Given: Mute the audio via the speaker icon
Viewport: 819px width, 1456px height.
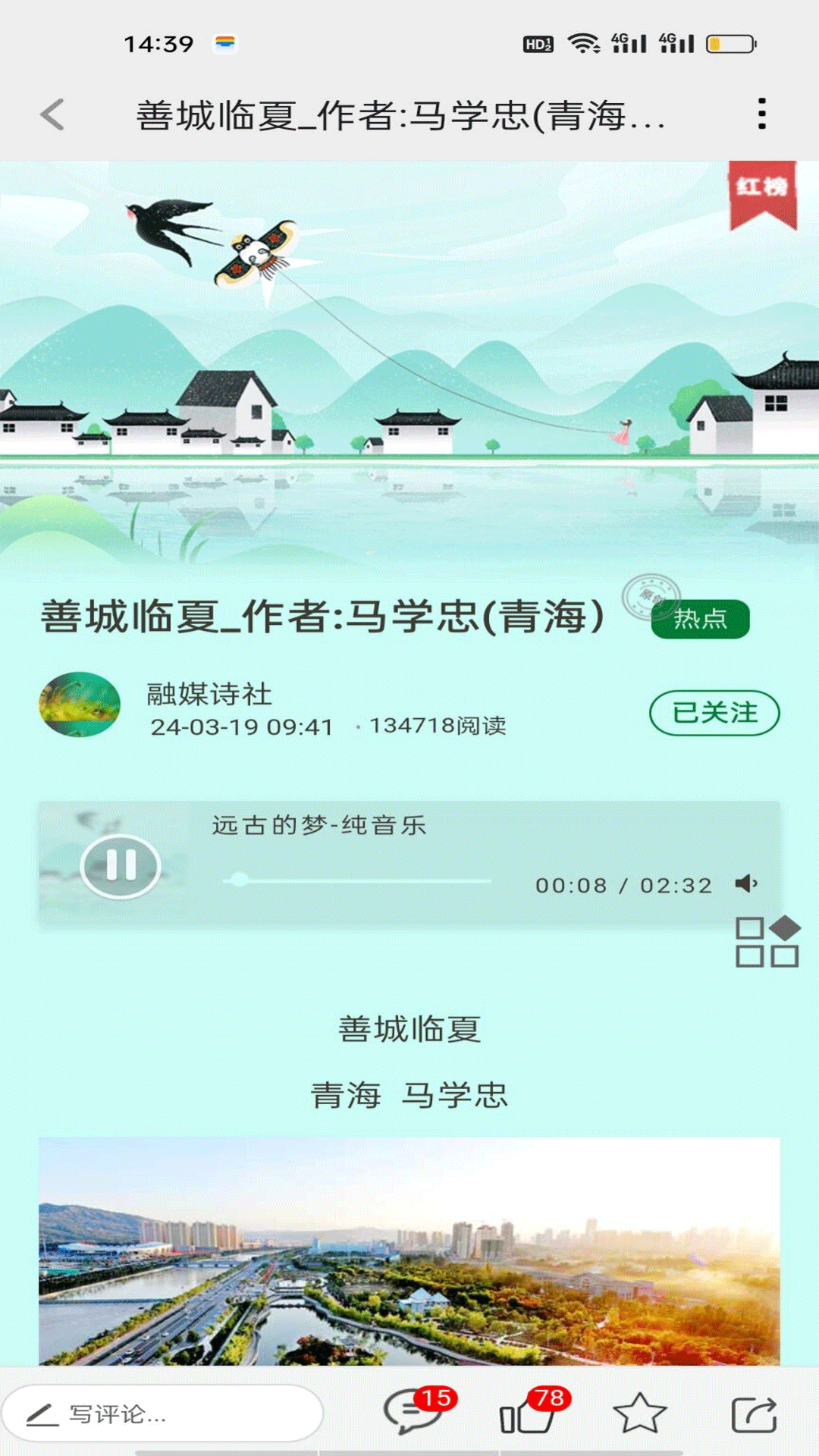Looking at the screenshot, I should pyautogui.click(x=746, y=883).
